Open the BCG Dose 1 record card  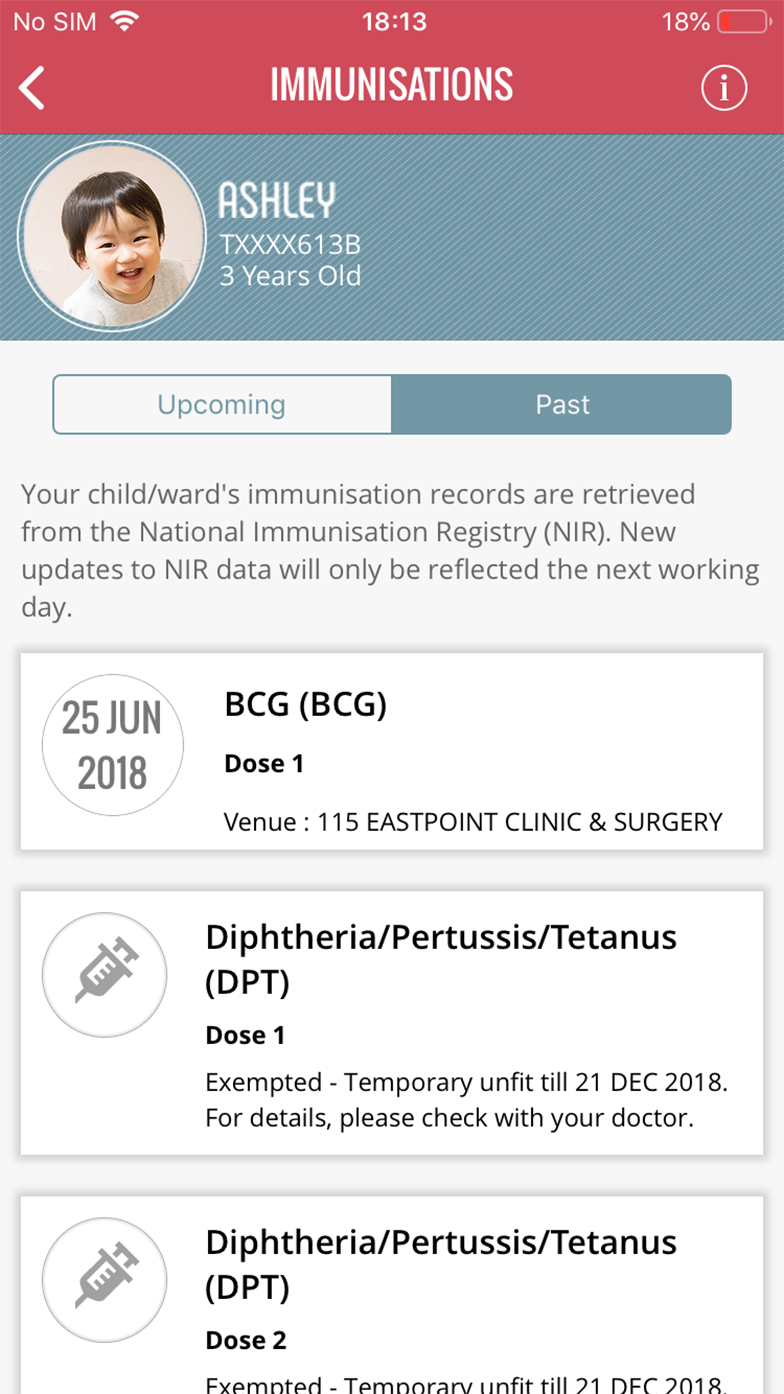point(392,751)
